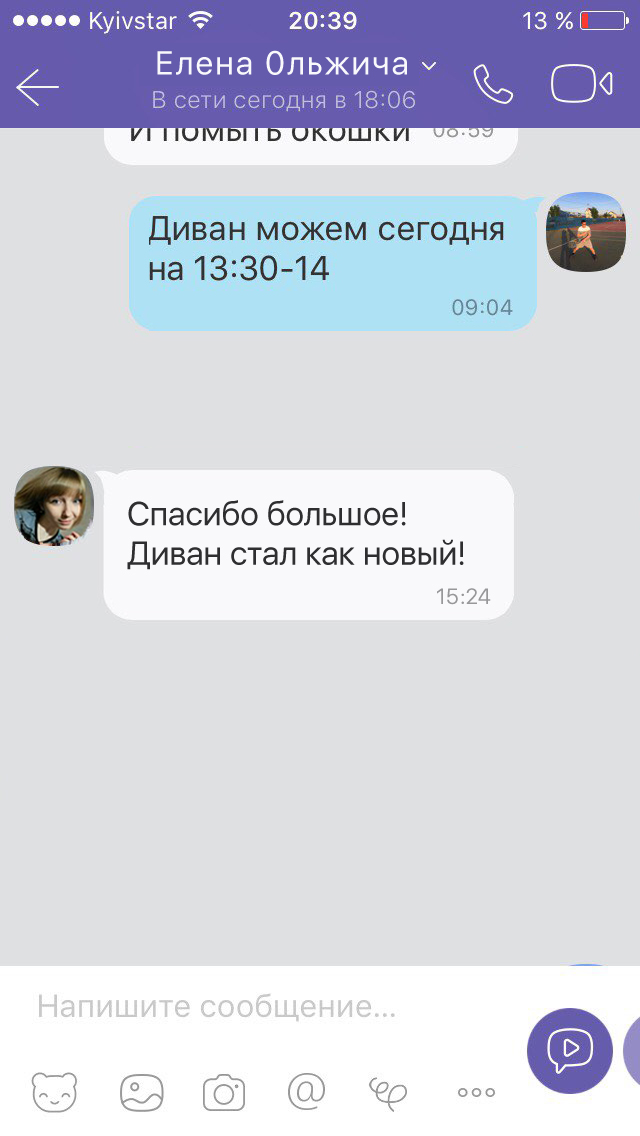
Task: Open the @ chat extensions icon
Action: [x=306, y=1090]
